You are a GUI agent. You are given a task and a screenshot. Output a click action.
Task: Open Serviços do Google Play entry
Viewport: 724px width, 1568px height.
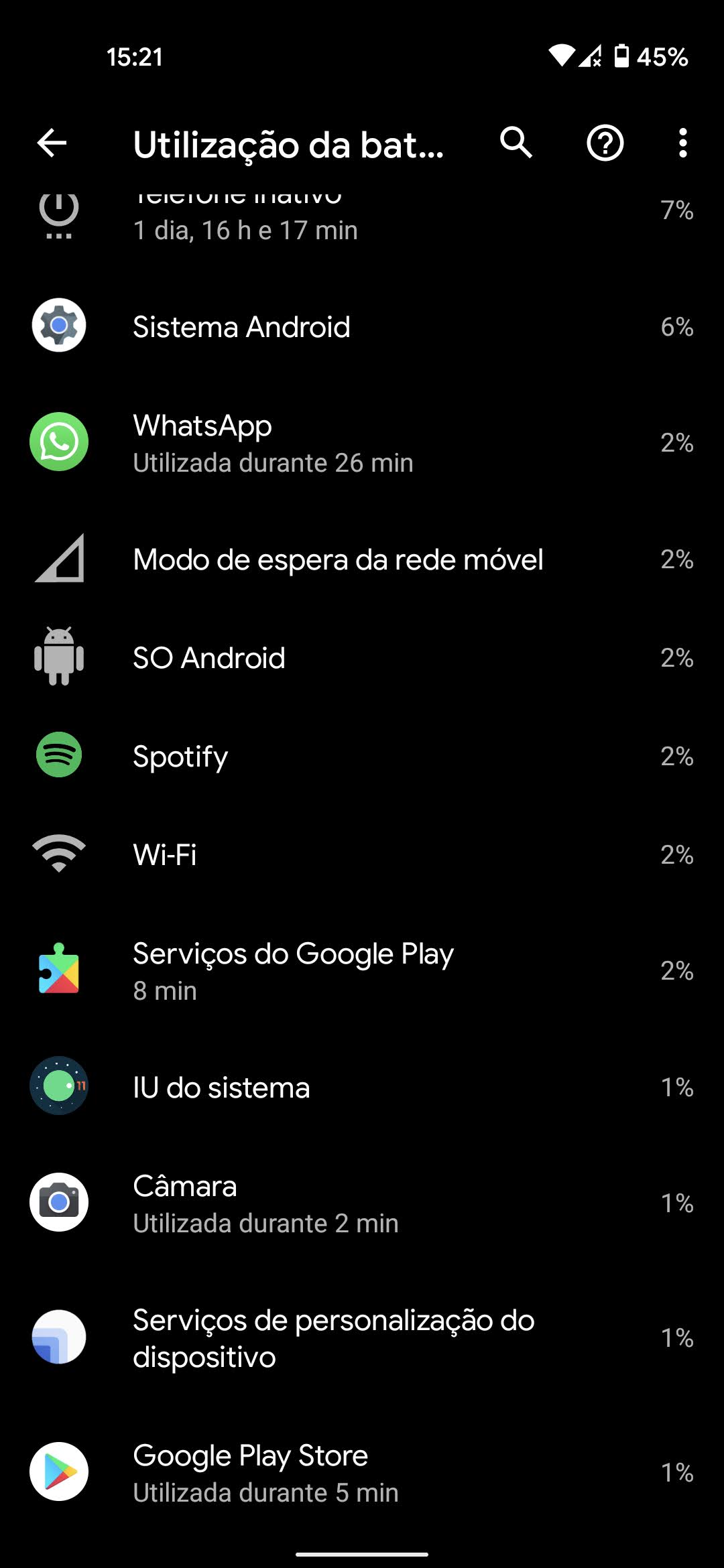click(362, 970)
